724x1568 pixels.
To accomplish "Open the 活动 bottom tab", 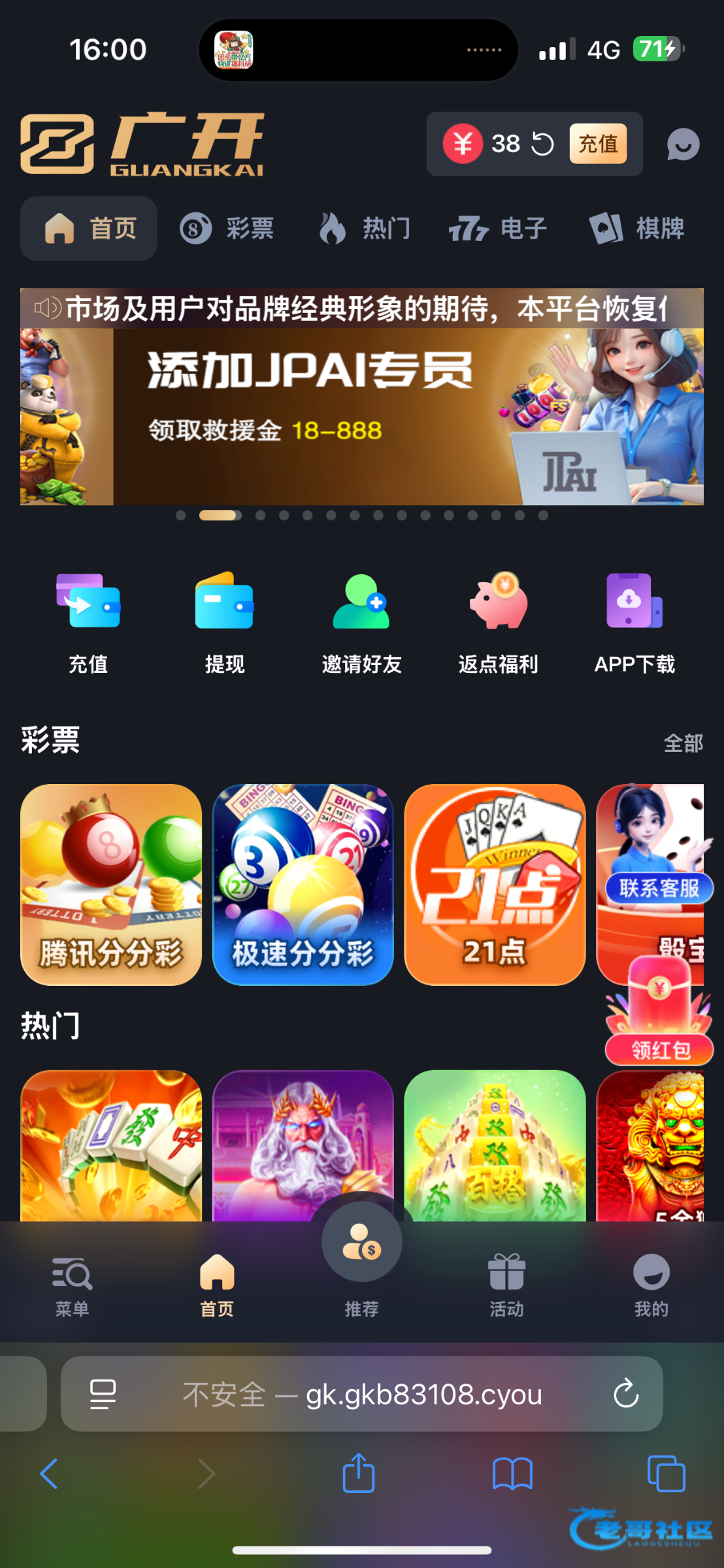I will pyautogui.click(x=506, y=1285).
